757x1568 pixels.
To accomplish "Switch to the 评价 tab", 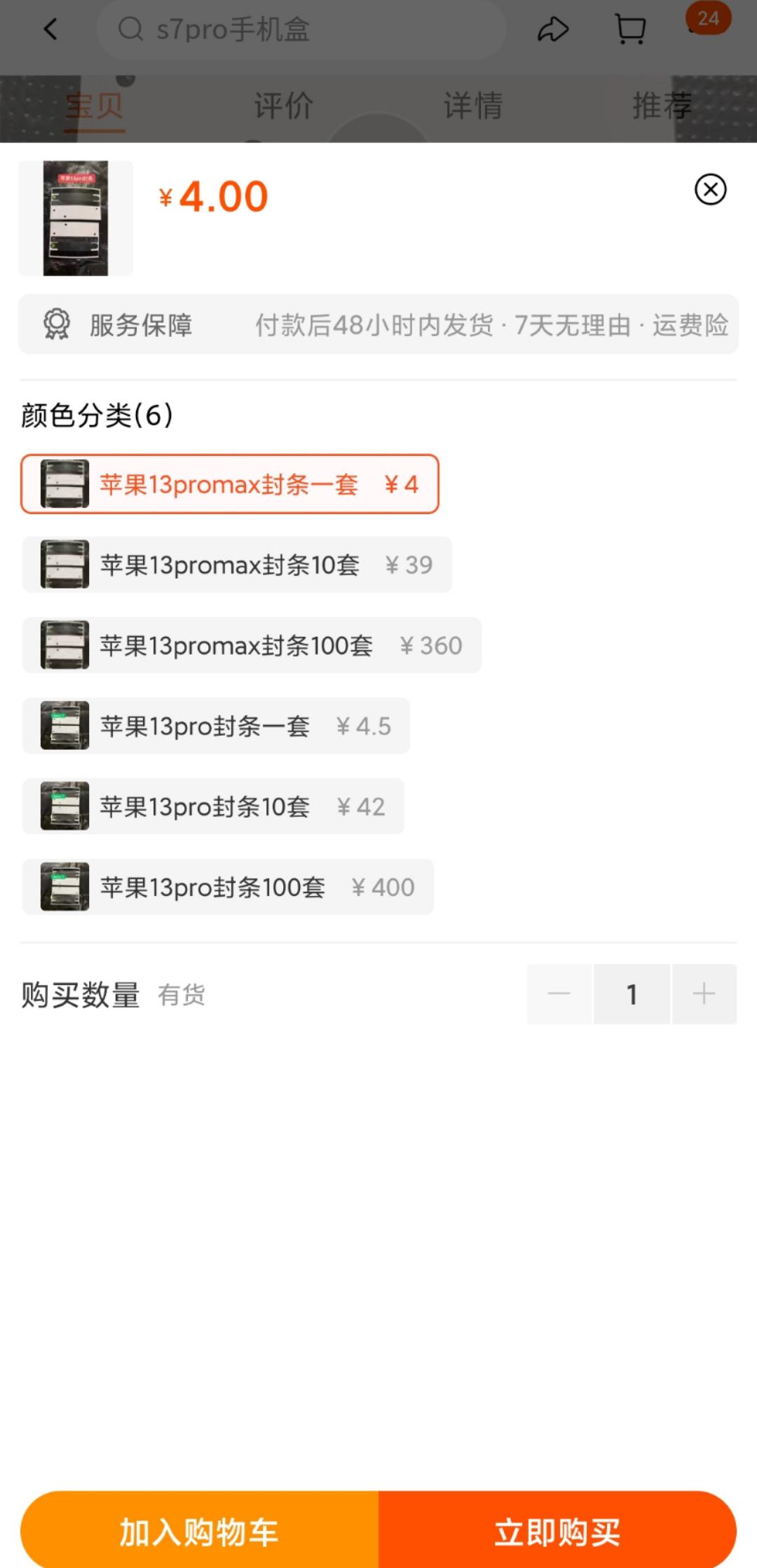I will (x=284, y=105).
